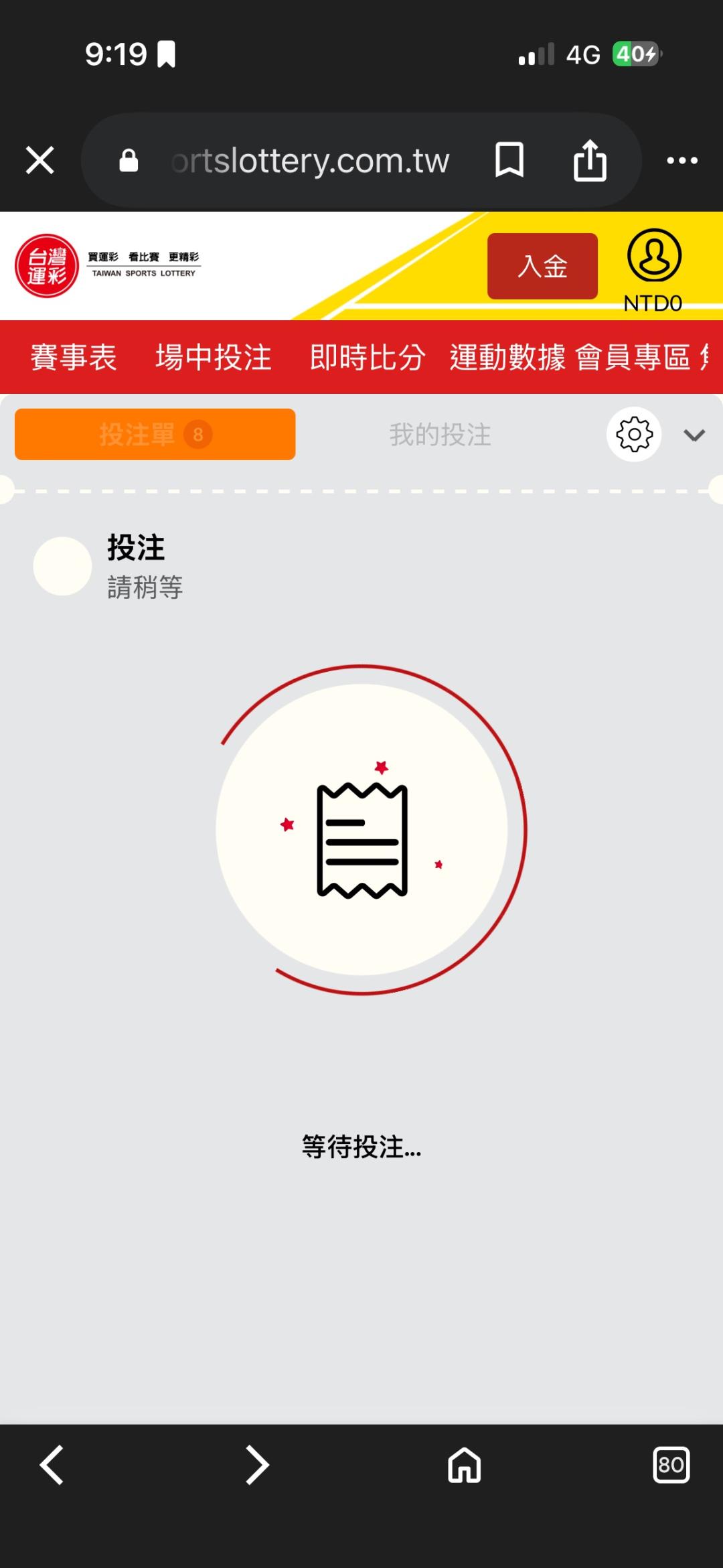
Task: Go to 場中投注 section
Action: click(x=214, y=357)
